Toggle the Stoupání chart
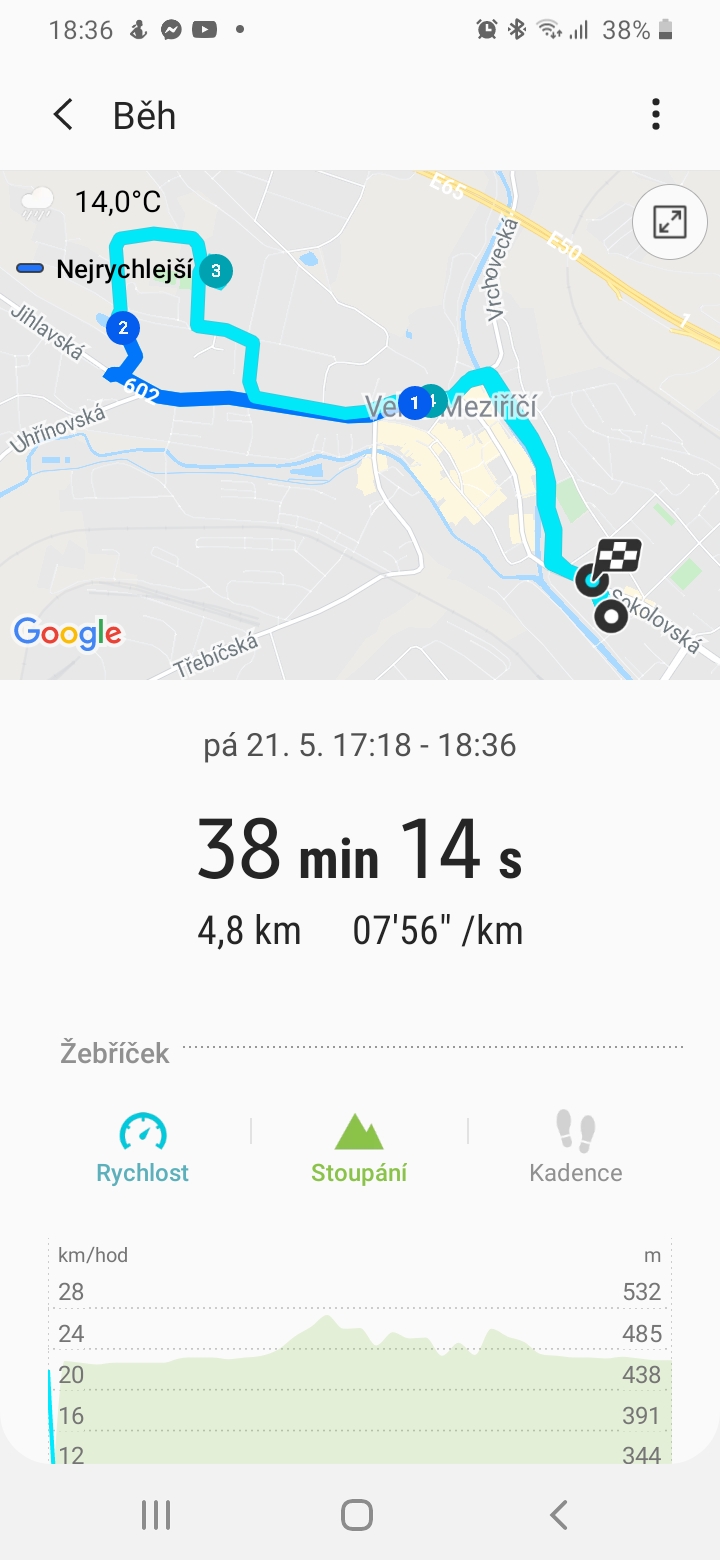Viewport: 720px width, 1560px height. (x=359, y=1148)
